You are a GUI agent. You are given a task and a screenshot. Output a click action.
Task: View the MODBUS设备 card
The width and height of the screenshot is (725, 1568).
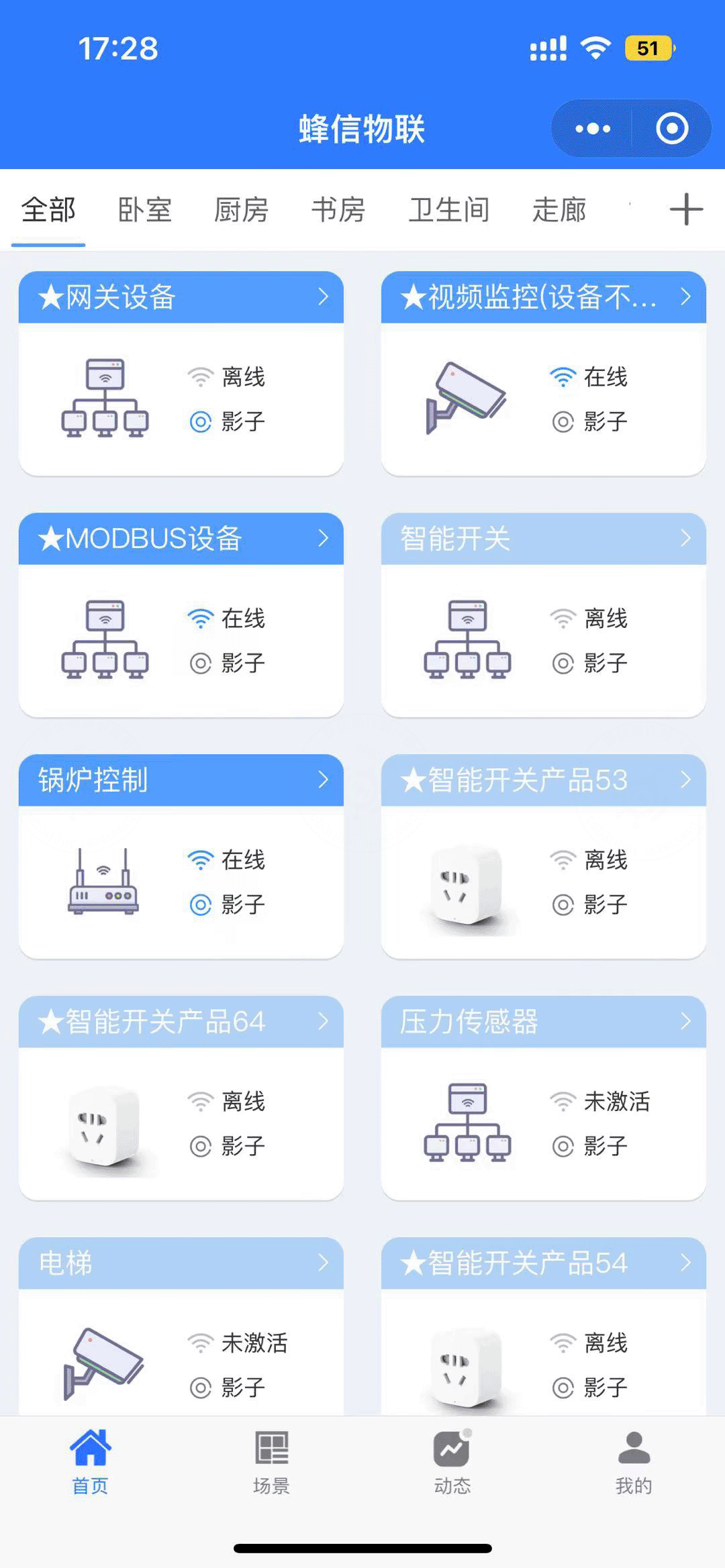pos(181,615)
